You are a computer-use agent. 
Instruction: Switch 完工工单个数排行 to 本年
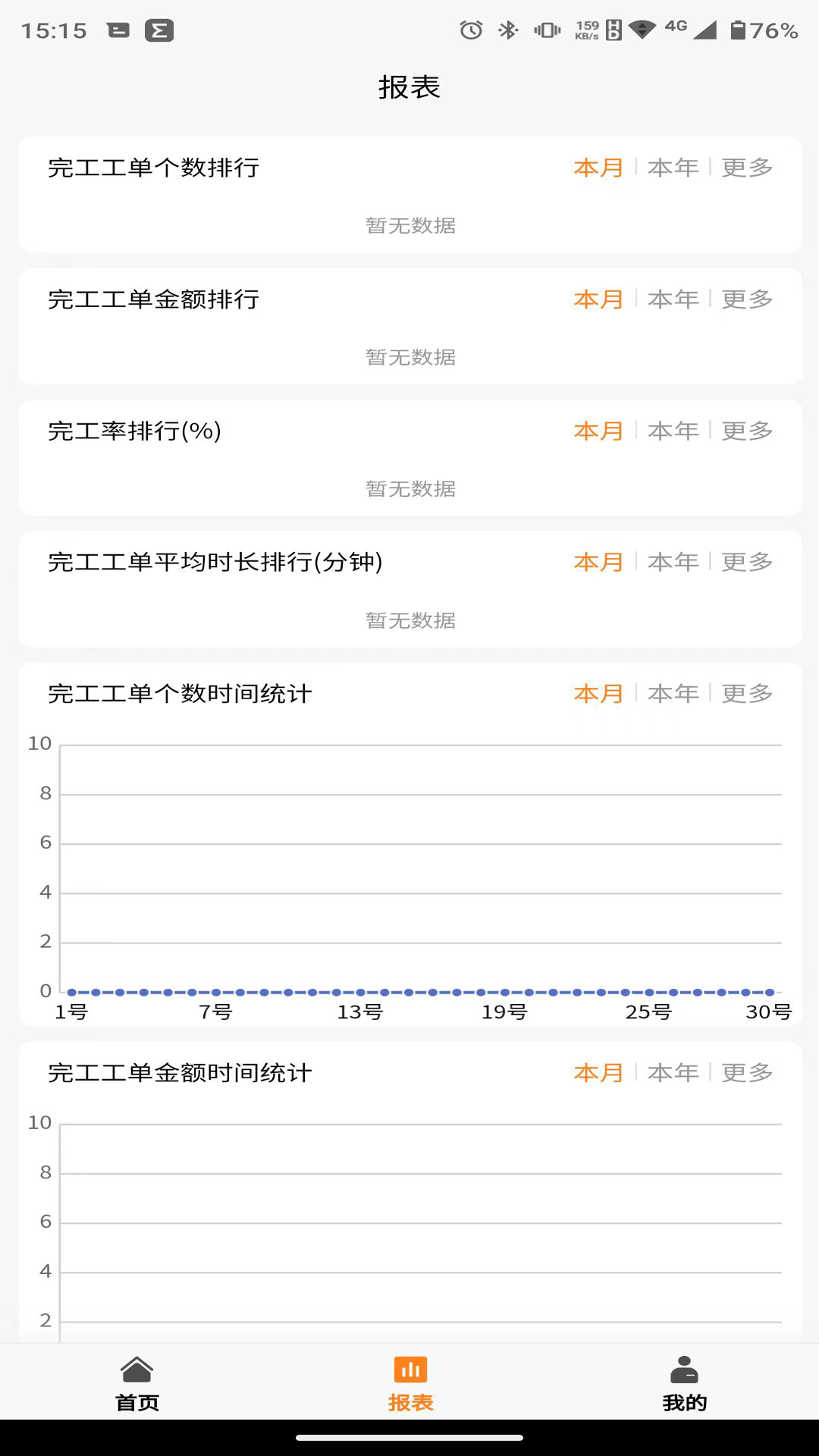point(673,168)
